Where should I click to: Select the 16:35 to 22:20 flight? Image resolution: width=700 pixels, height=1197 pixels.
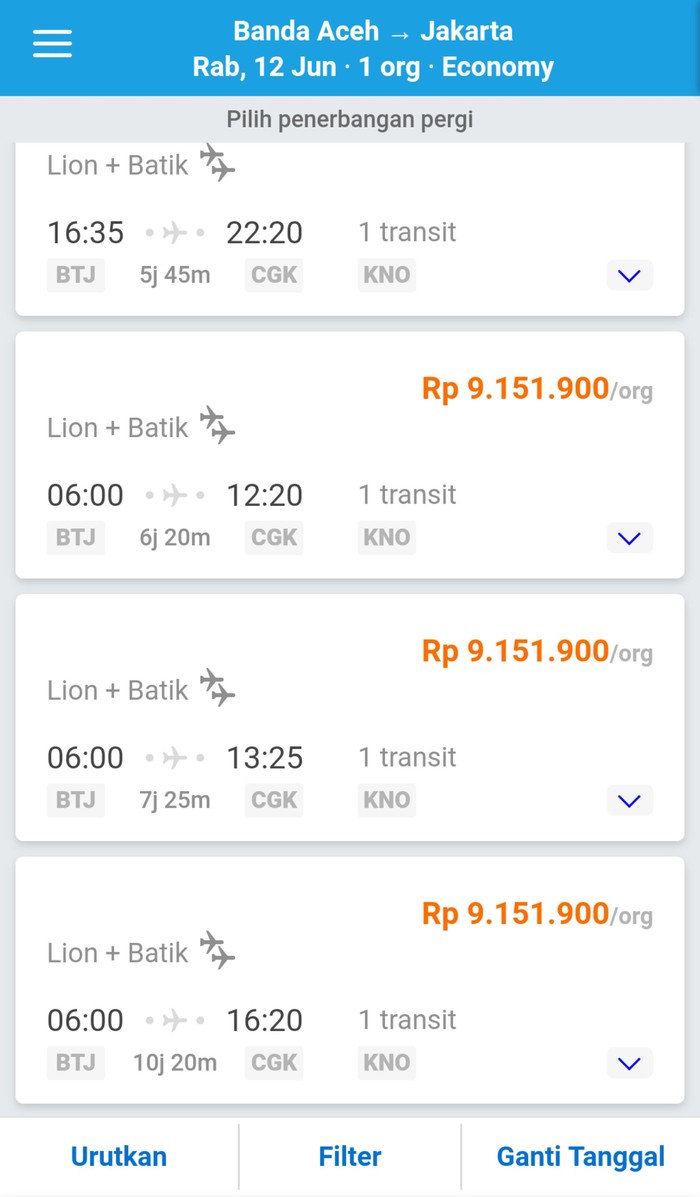coord(350,229)
